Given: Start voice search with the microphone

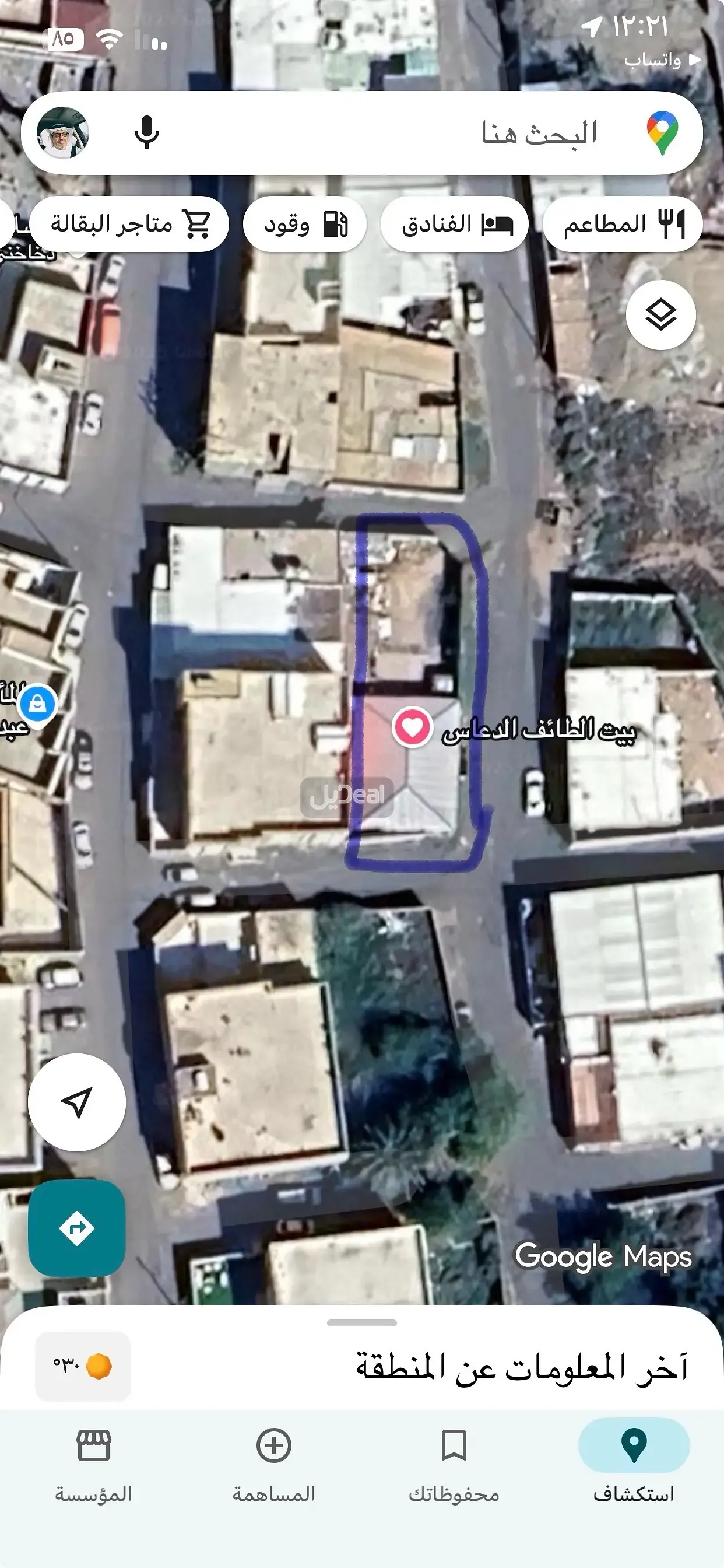Looking at the screenshot, I should 147,132.
